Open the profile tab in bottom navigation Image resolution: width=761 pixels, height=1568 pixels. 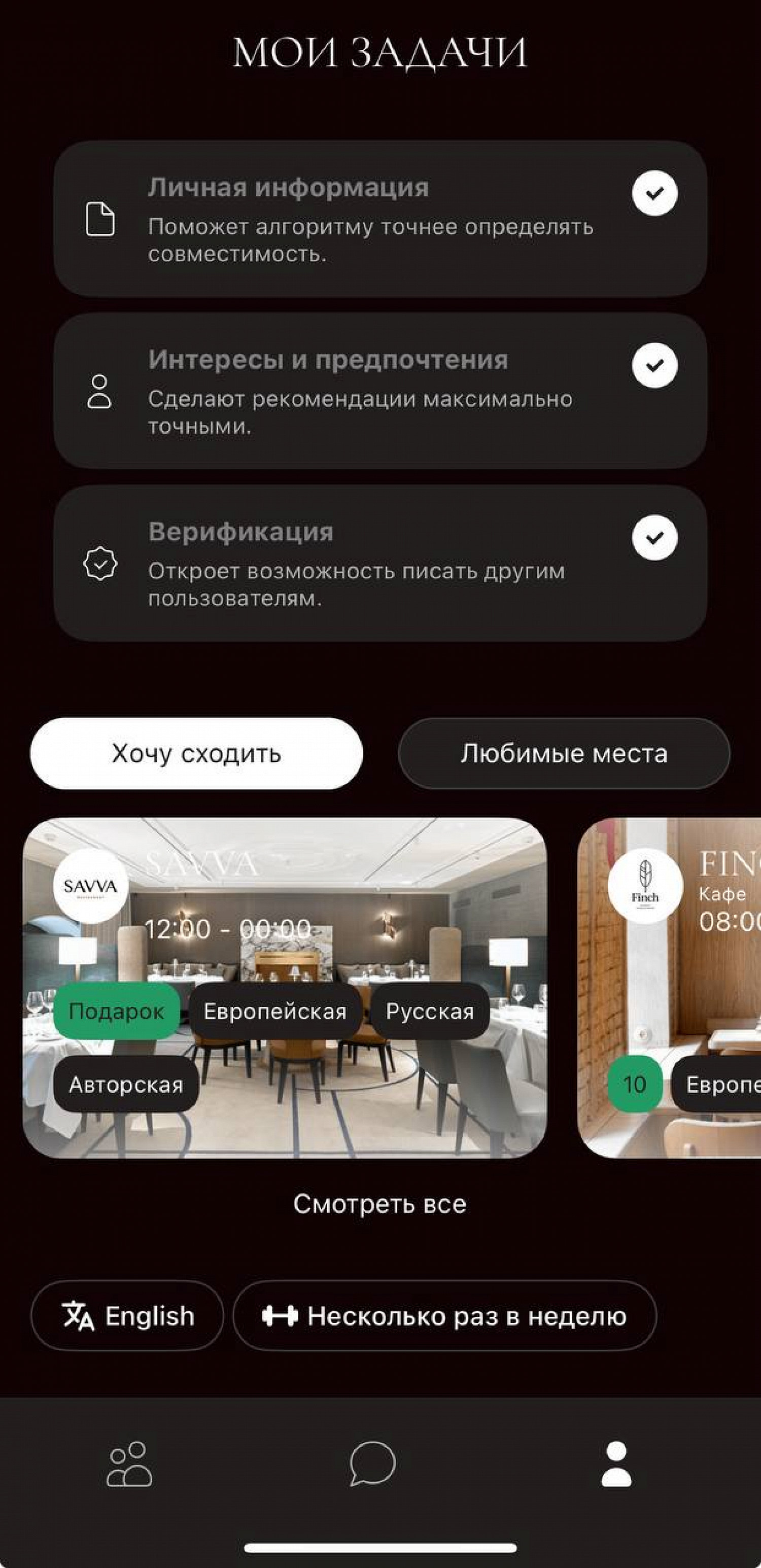616,1464
